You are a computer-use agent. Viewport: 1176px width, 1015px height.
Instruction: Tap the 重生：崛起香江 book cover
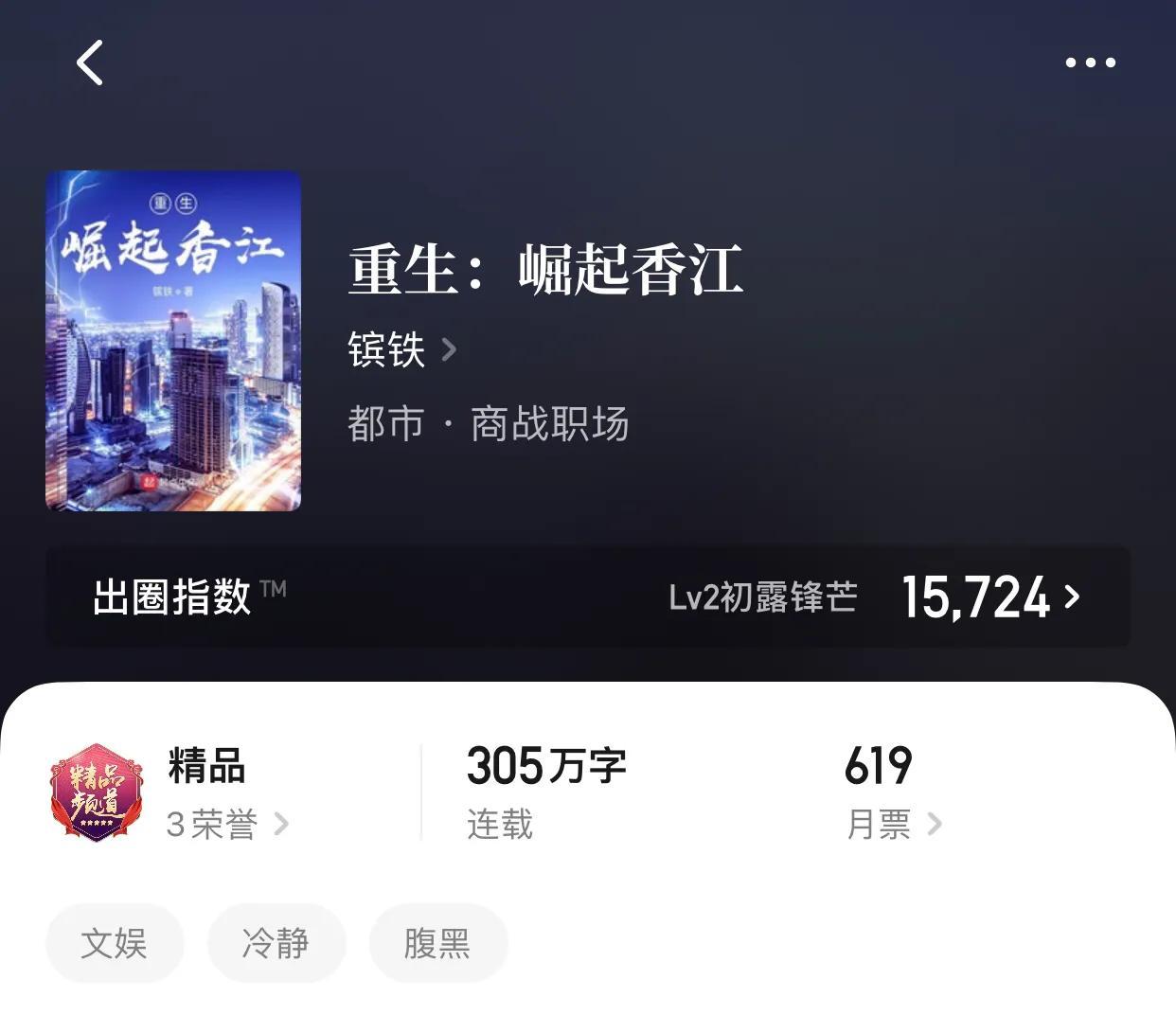tap(173, 341)
